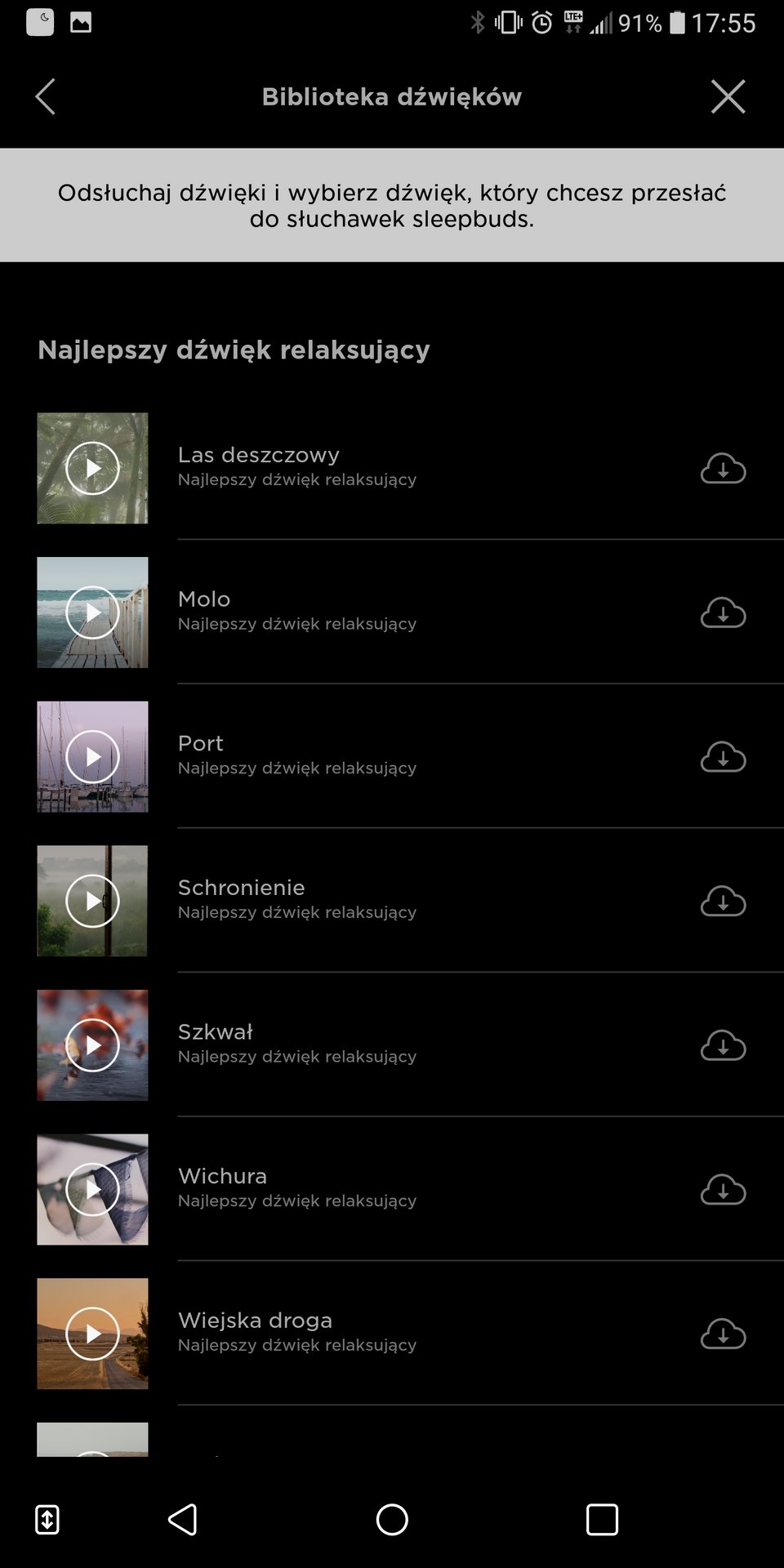Download the Wiejska droga sound
The image size is (784, 1568).
723,1334
